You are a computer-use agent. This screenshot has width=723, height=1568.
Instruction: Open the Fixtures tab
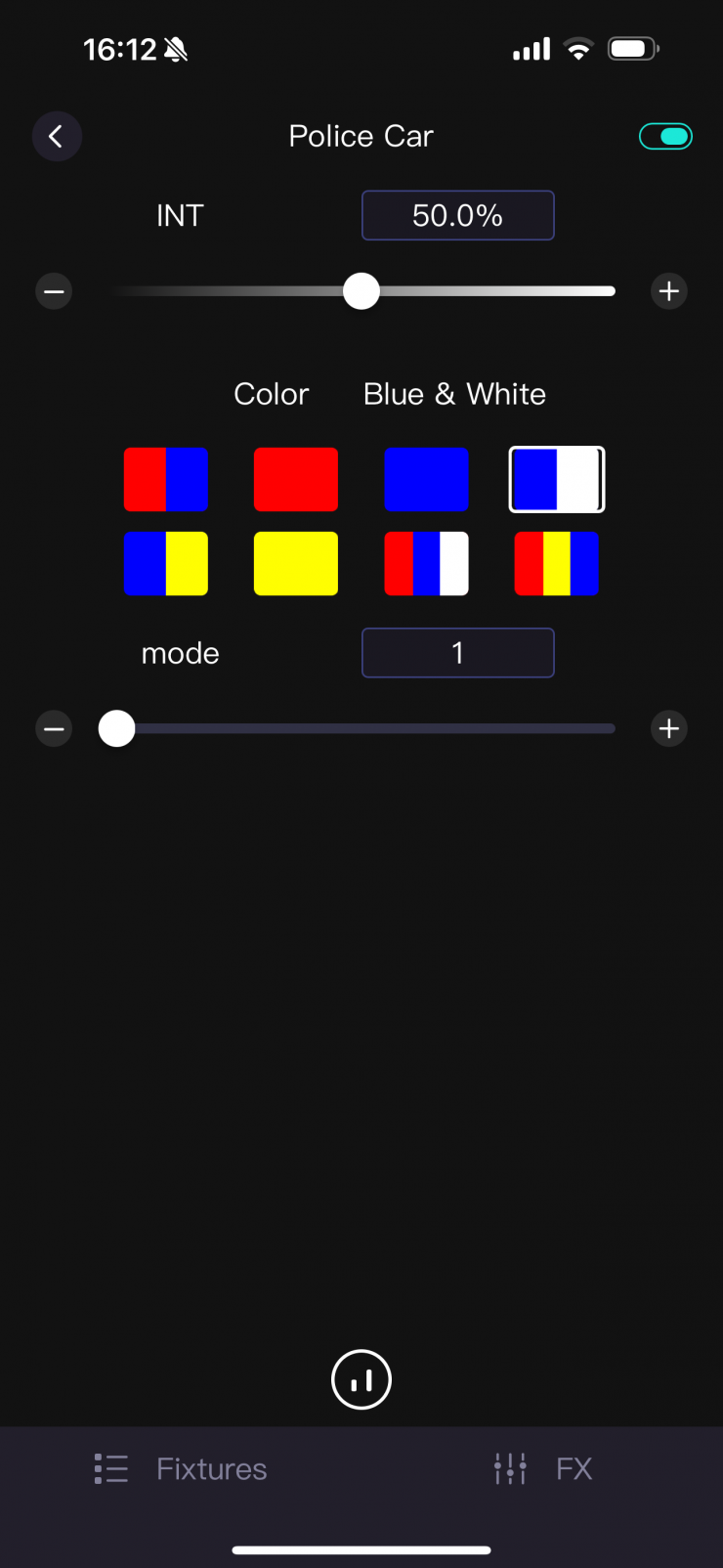point(181,1468)
